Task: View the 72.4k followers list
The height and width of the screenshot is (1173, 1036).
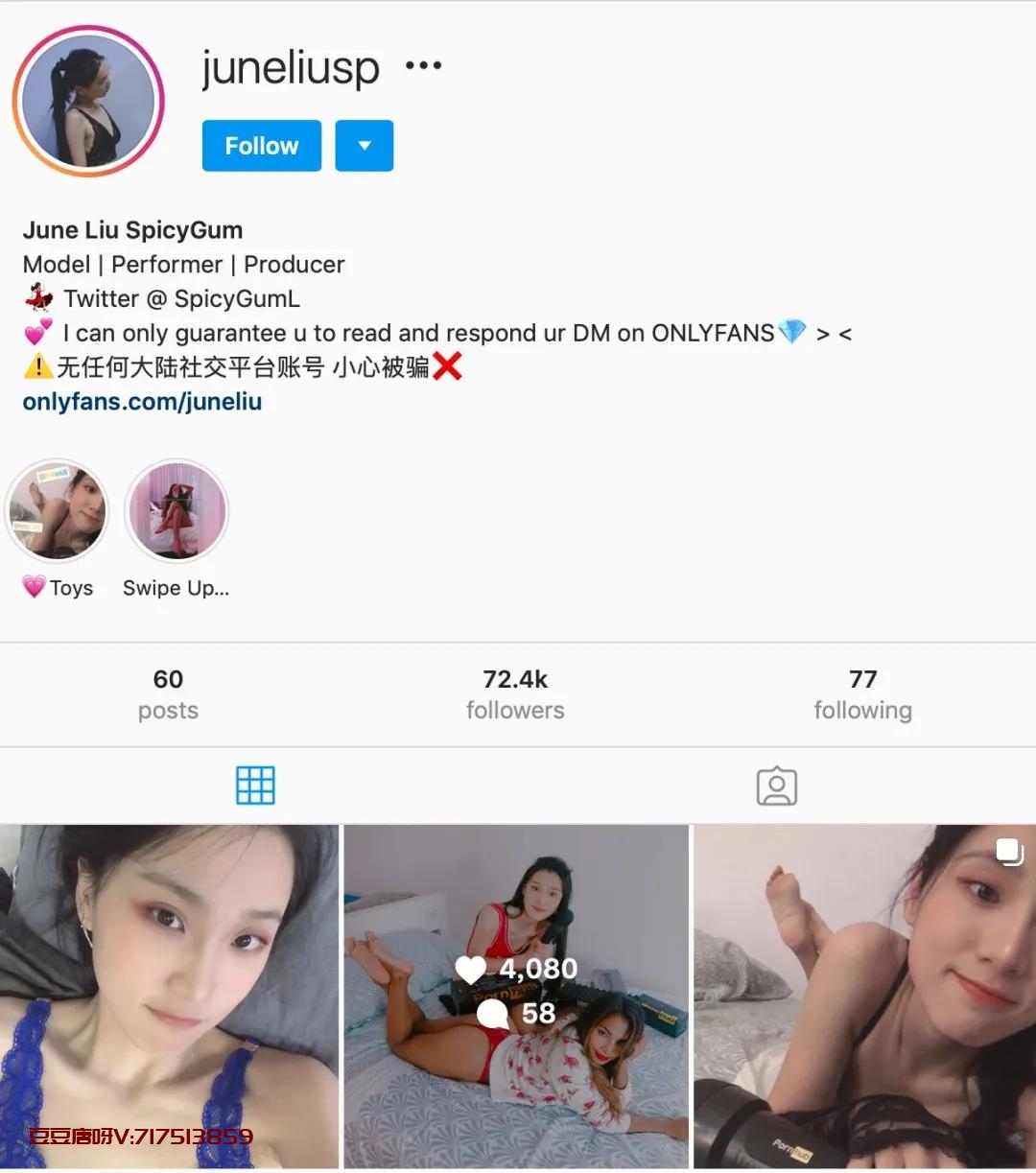Action: pyautogui.click(x=515, y=694)
